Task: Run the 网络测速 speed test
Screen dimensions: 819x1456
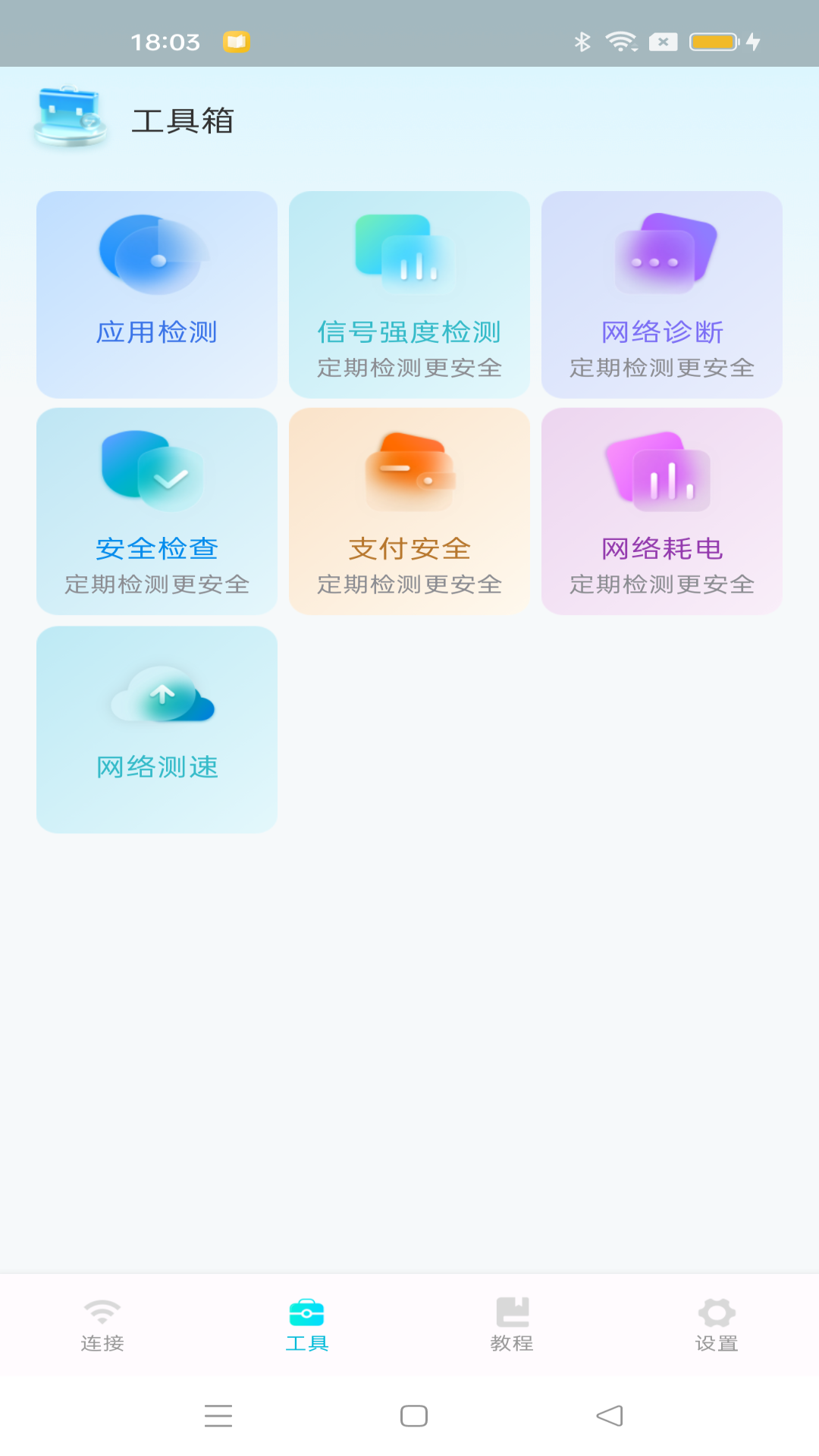Action: point(157,730)
